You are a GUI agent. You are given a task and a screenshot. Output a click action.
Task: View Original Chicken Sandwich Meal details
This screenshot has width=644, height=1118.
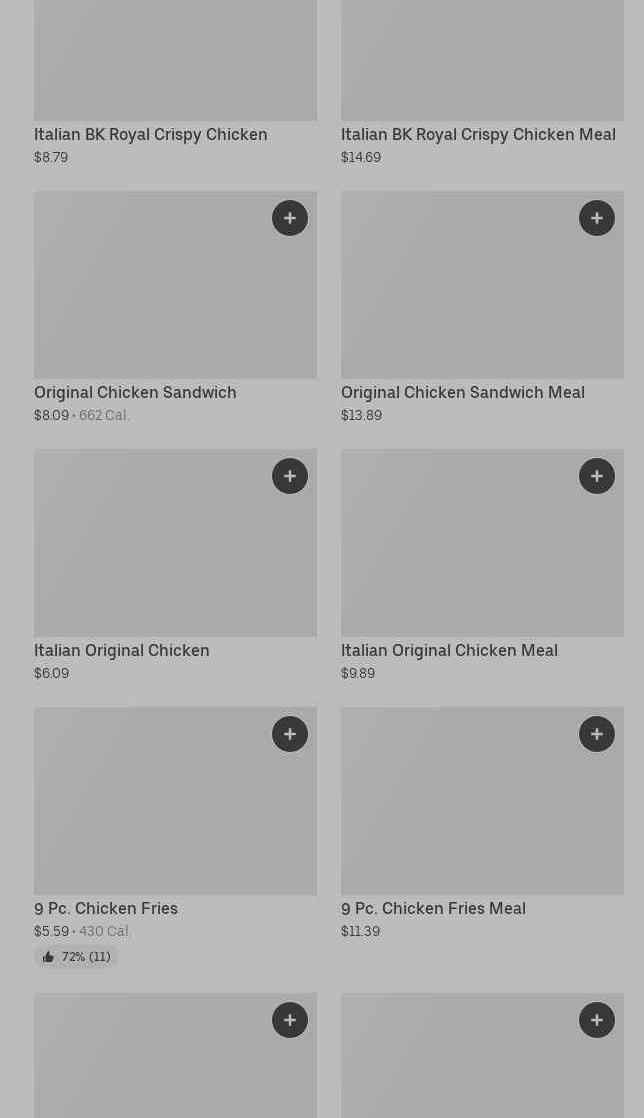[x=462, y=392]
